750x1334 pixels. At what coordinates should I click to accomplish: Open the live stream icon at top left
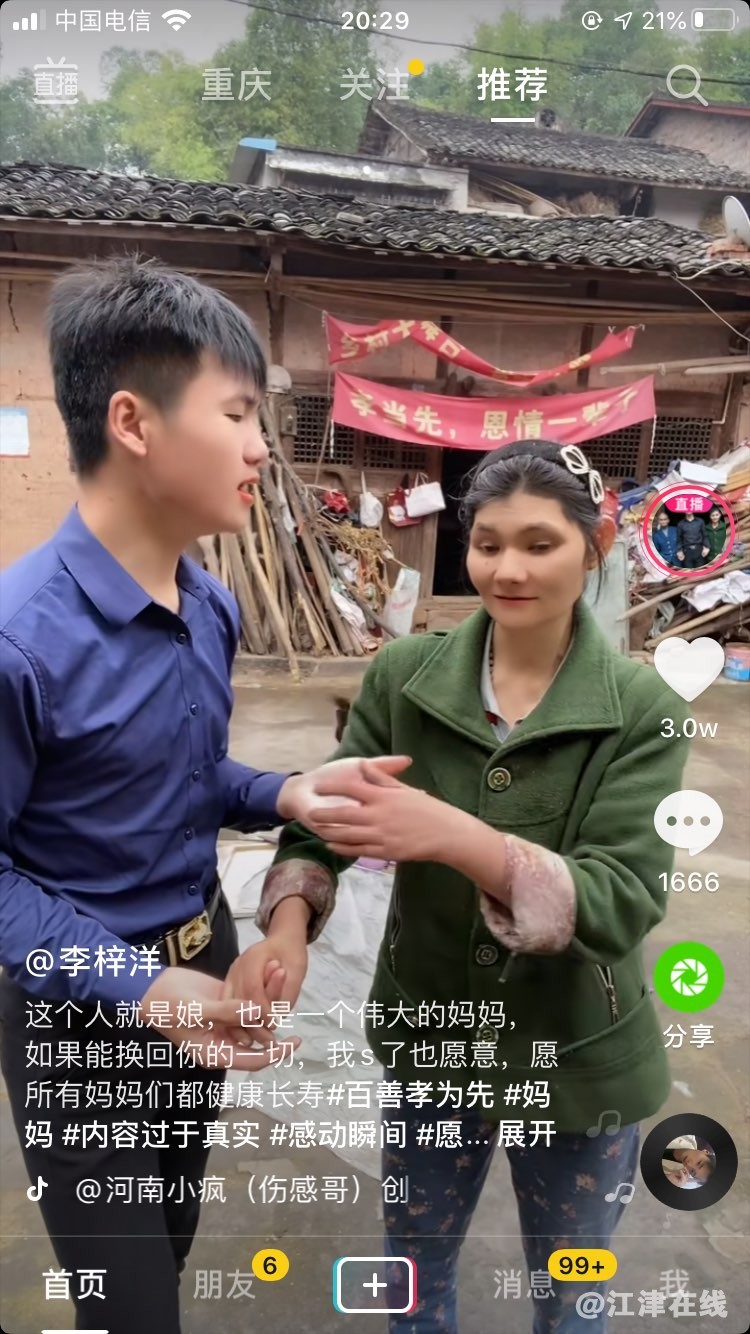click(x=56, y=82)
